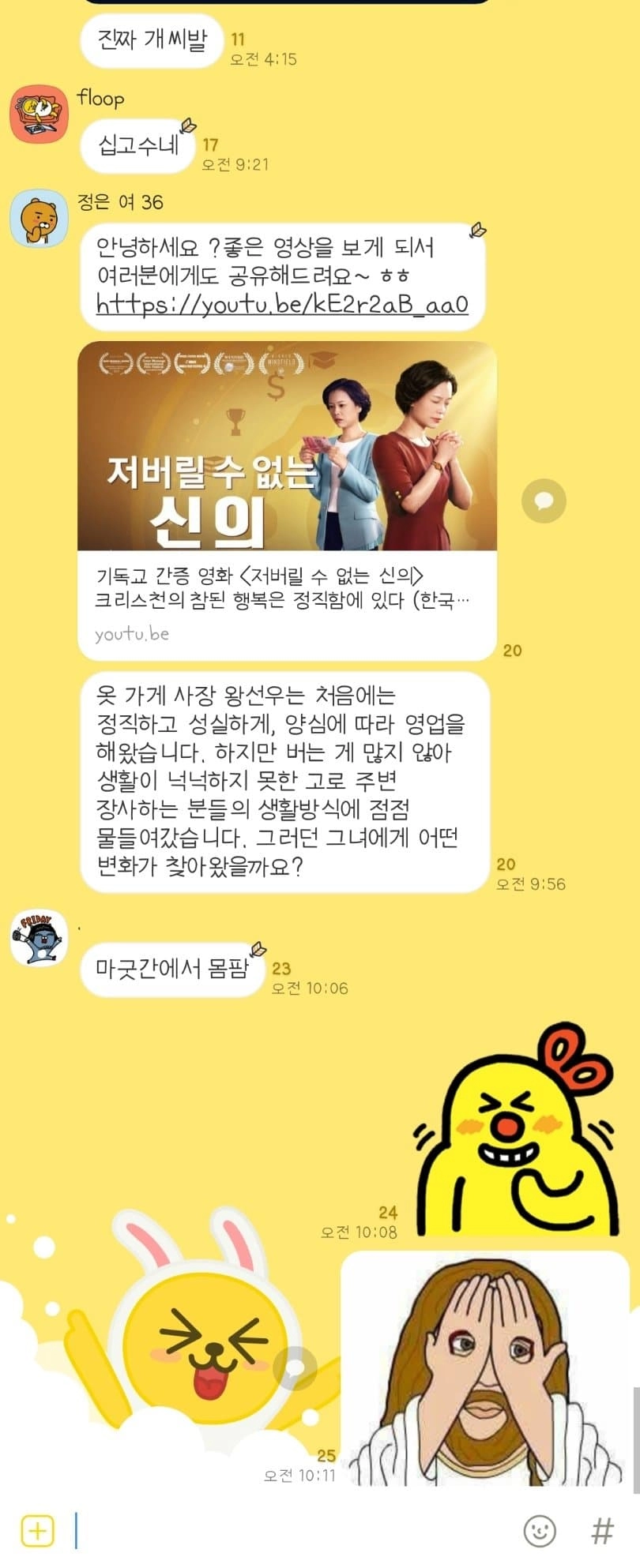Screen dimensions: 640x1568
Task: Open the youtu.be/kE2r2aB_aa0 link
Action: (282, 304)
